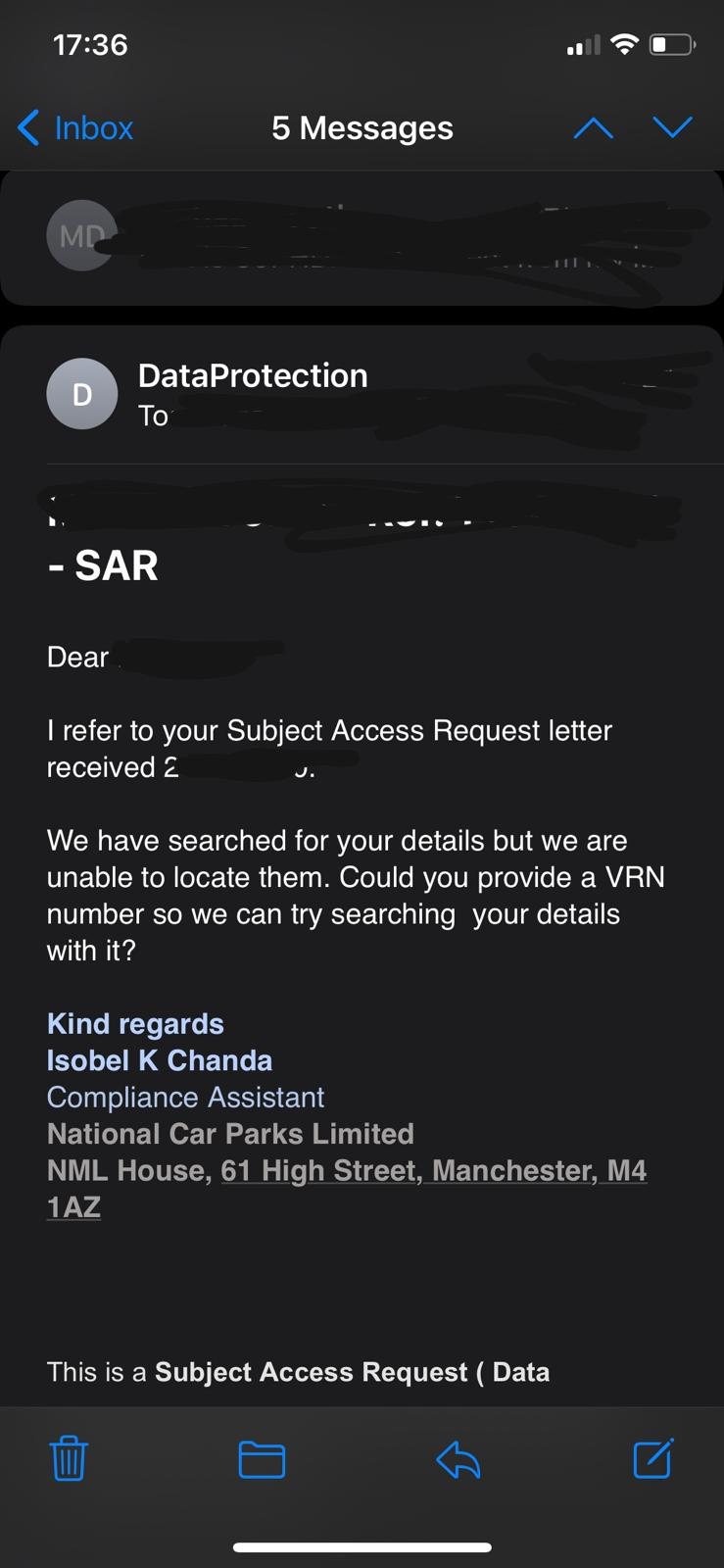Delete this email with the trash icon
Viewport: 724px width, 1568px height.
click(x=69, y=1457)
